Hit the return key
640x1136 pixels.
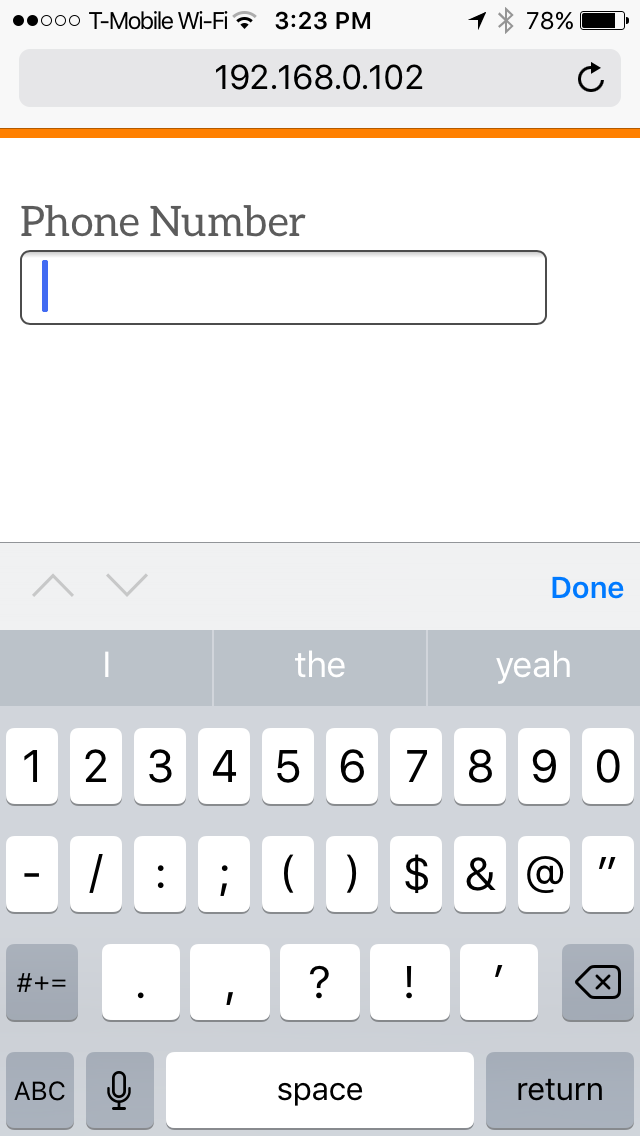click(x=559, y=1090)
